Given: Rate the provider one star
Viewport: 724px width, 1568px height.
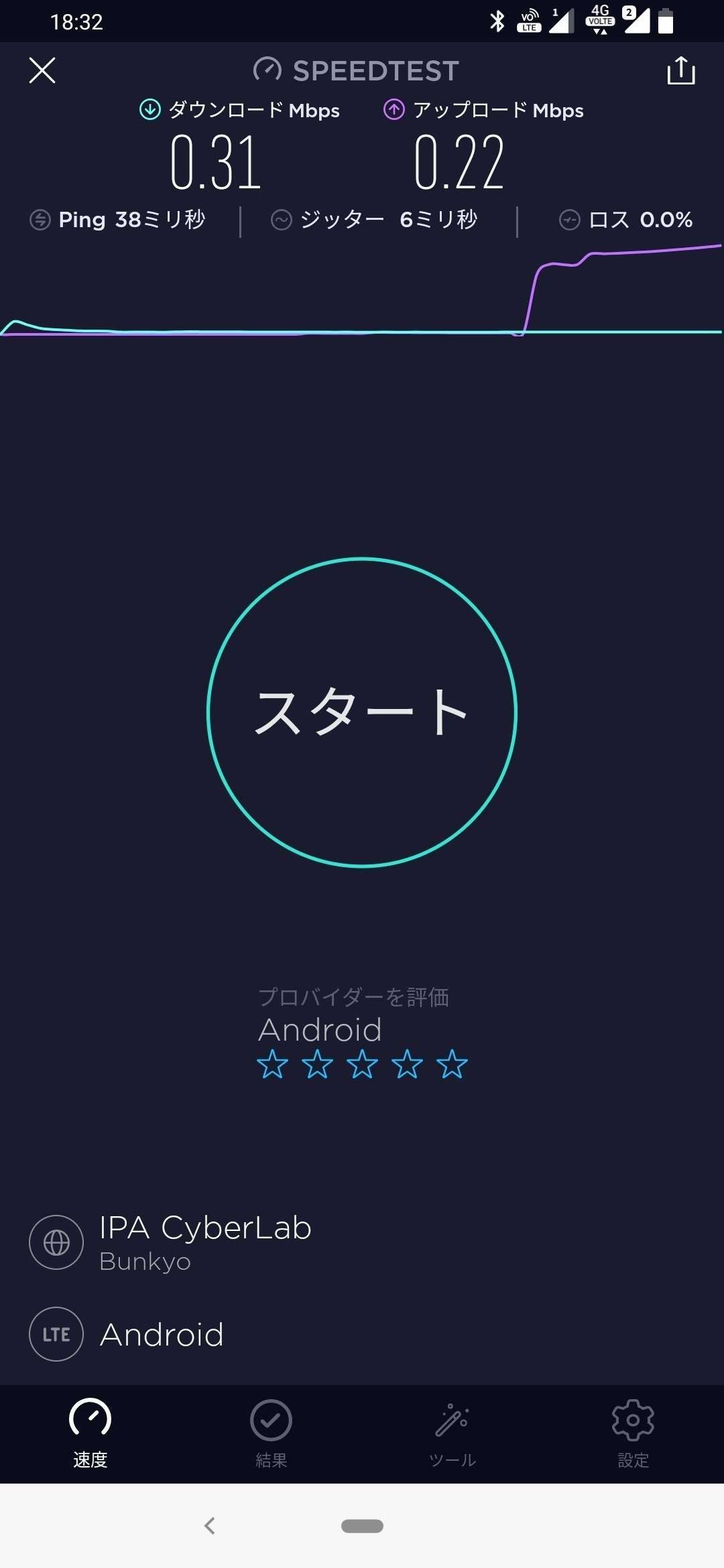Looking at the screenshot, I should coord(273,1064).
